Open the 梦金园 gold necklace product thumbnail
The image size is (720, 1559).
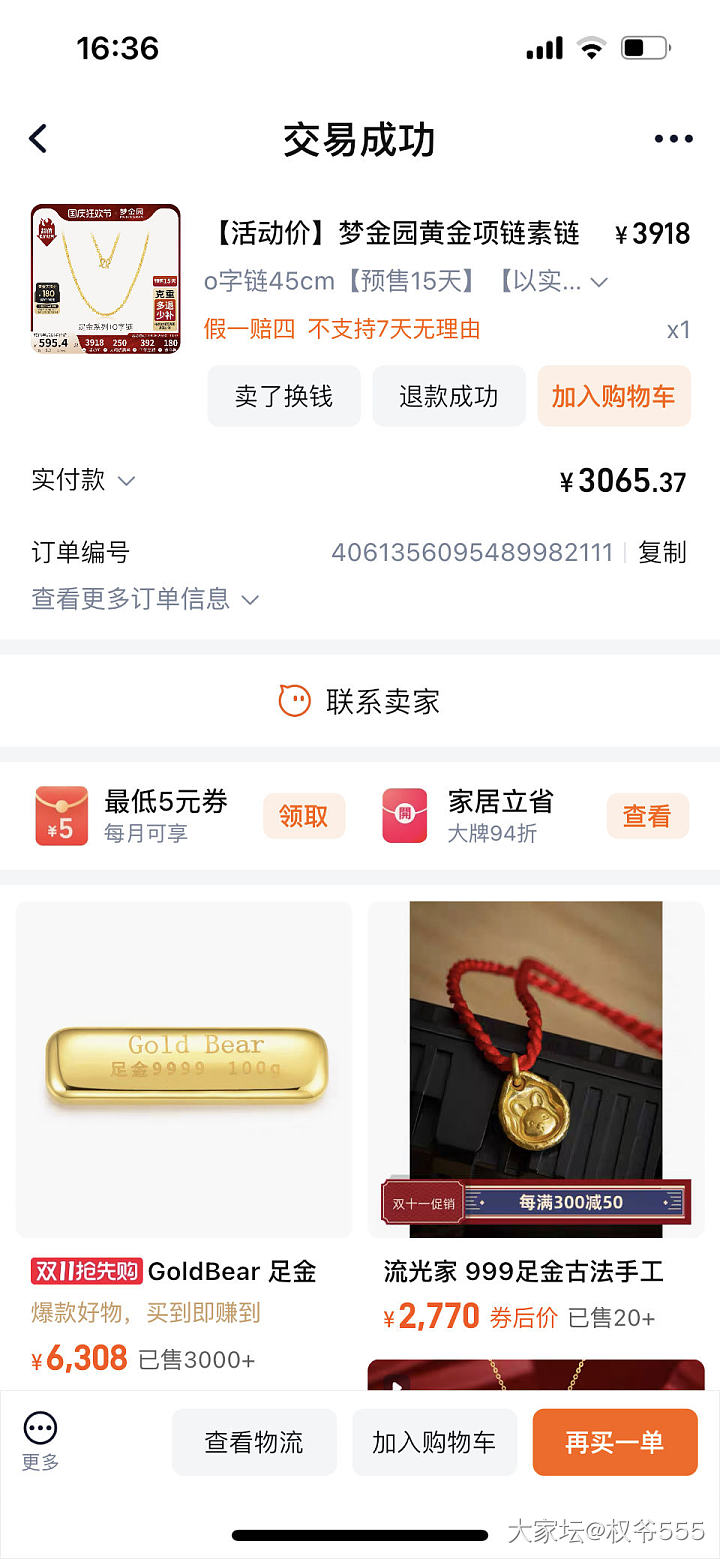pyautogui.click(x=105, y=278)
